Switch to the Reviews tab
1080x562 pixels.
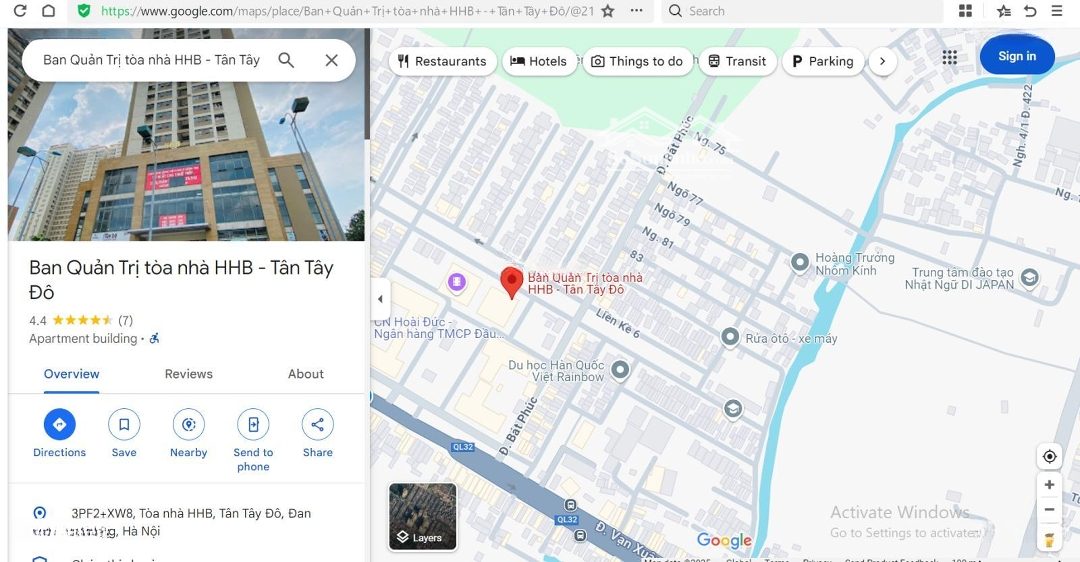[x=189, y=374]
